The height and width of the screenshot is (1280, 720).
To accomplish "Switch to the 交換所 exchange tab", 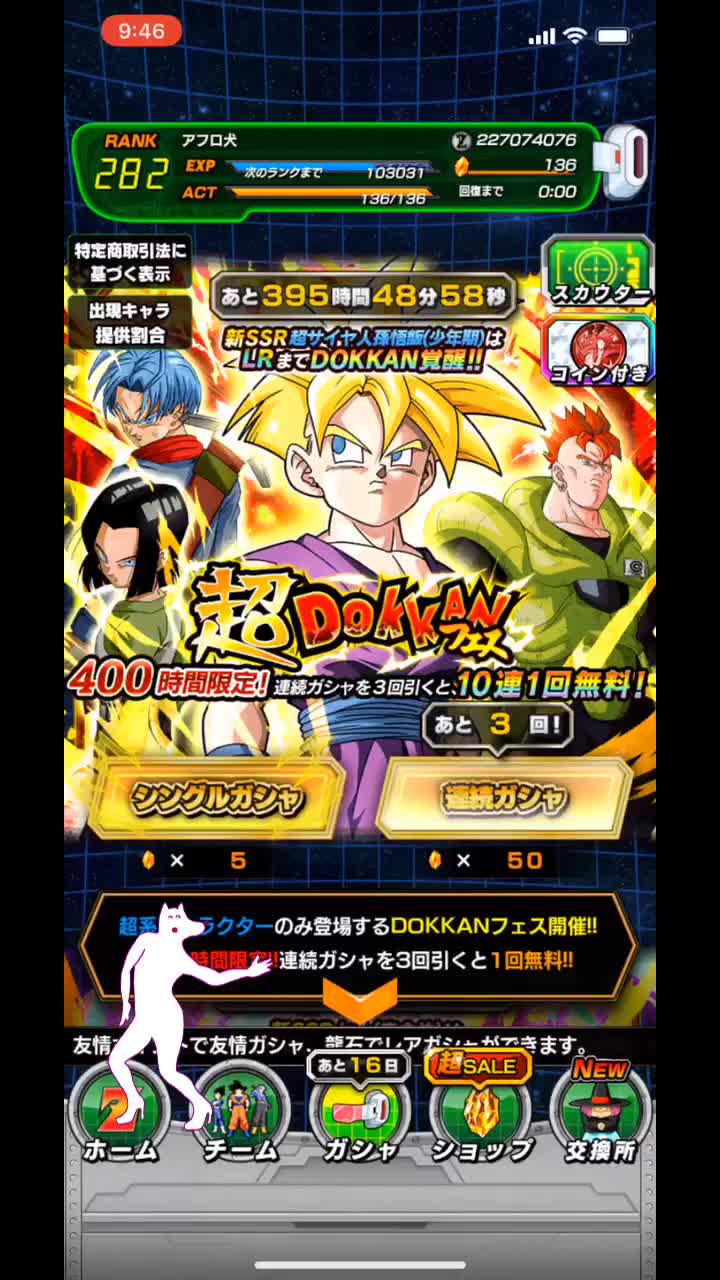I will pyautogui.click(x=600, y=1115).
